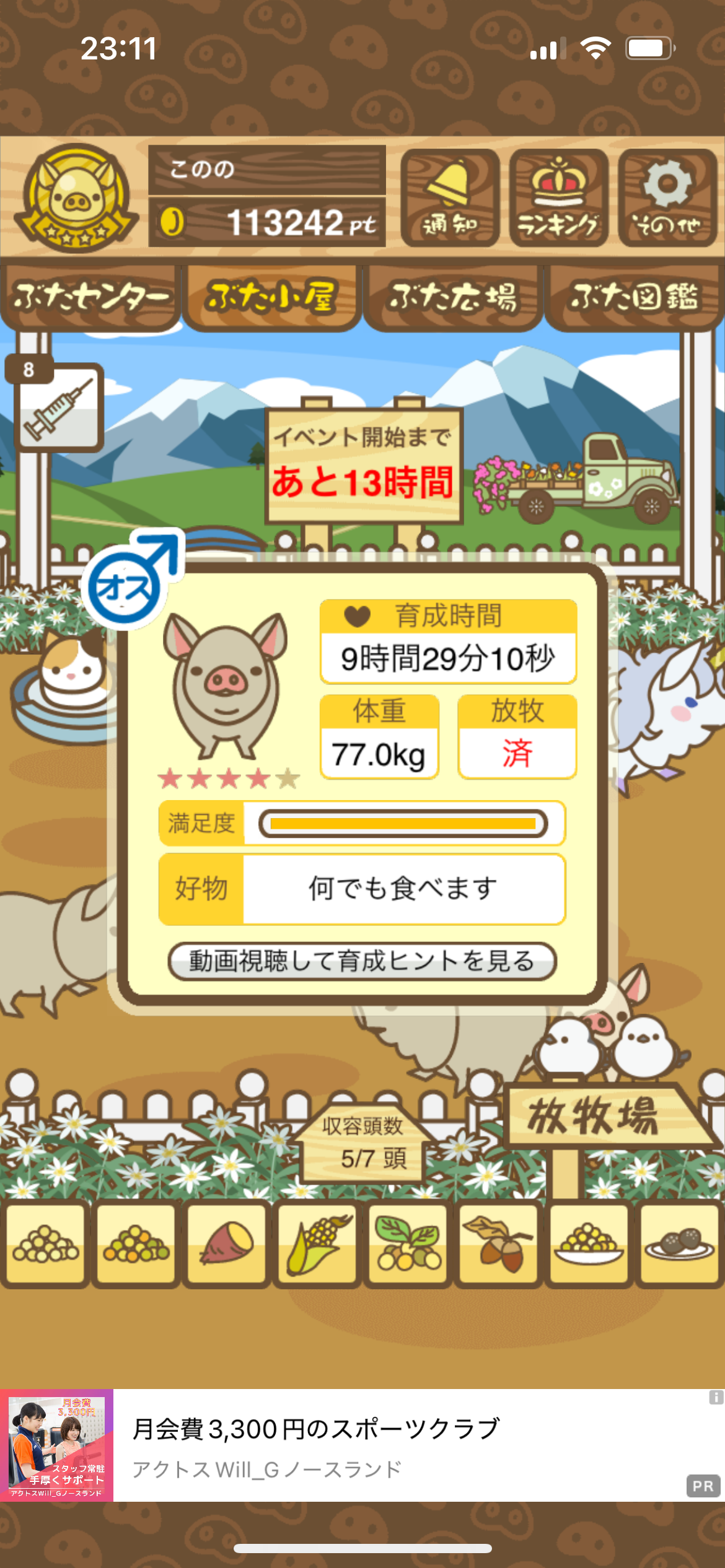Viewport: 725px width, 1568px height.
Task: Open the 月会費3,300円 sports club ad
Action: coord(362,1445)
